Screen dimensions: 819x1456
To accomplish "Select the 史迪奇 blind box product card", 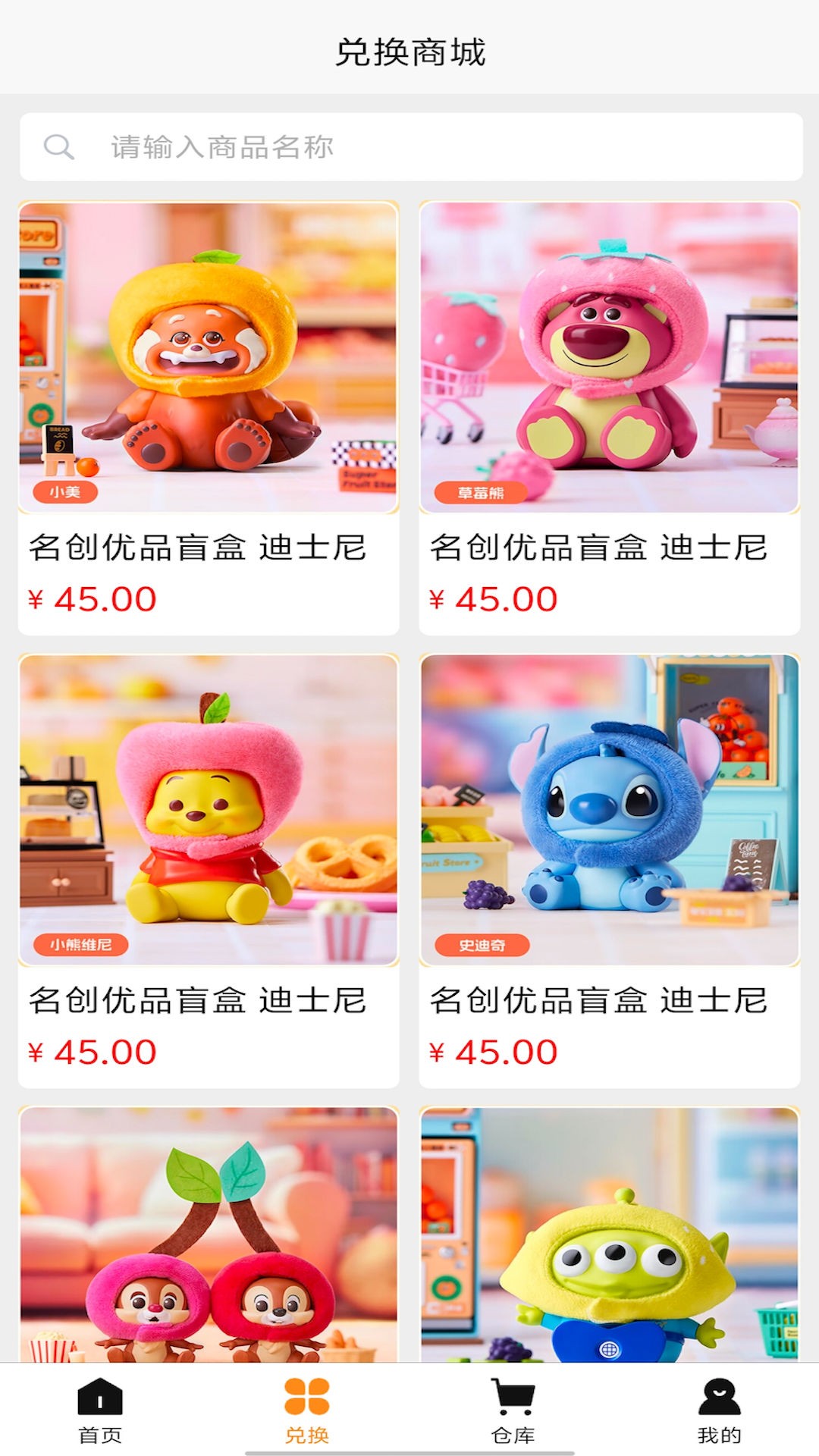I will tap(609, 870).
